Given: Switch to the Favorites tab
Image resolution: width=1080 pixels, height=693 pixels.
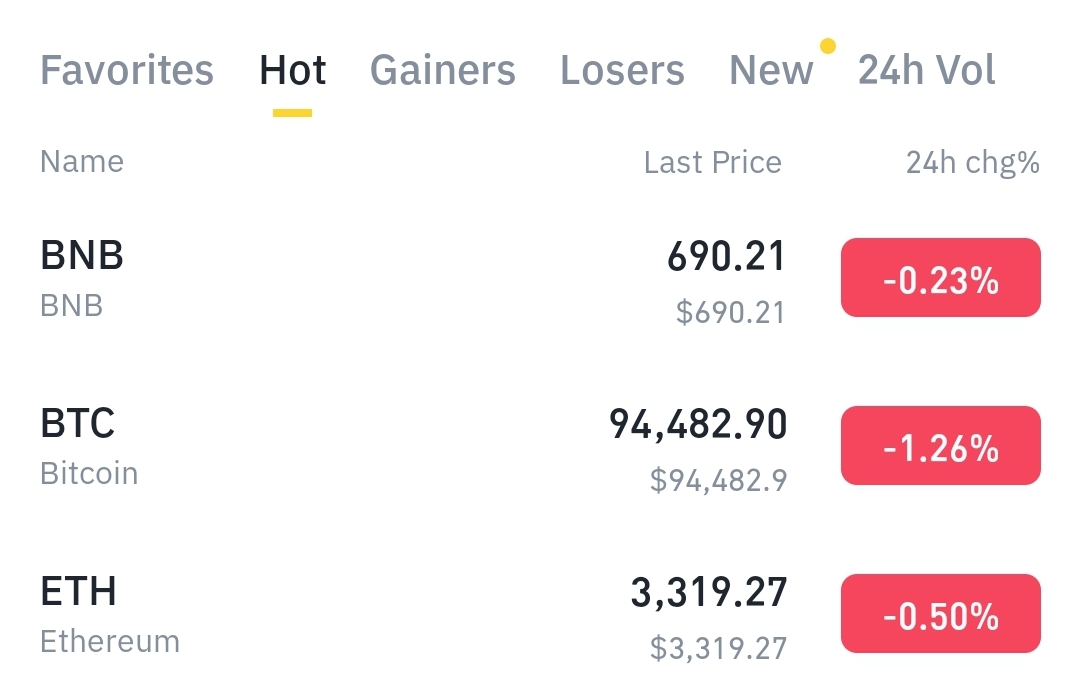Looking at the screenshot, I should click(x=127, y=71).
